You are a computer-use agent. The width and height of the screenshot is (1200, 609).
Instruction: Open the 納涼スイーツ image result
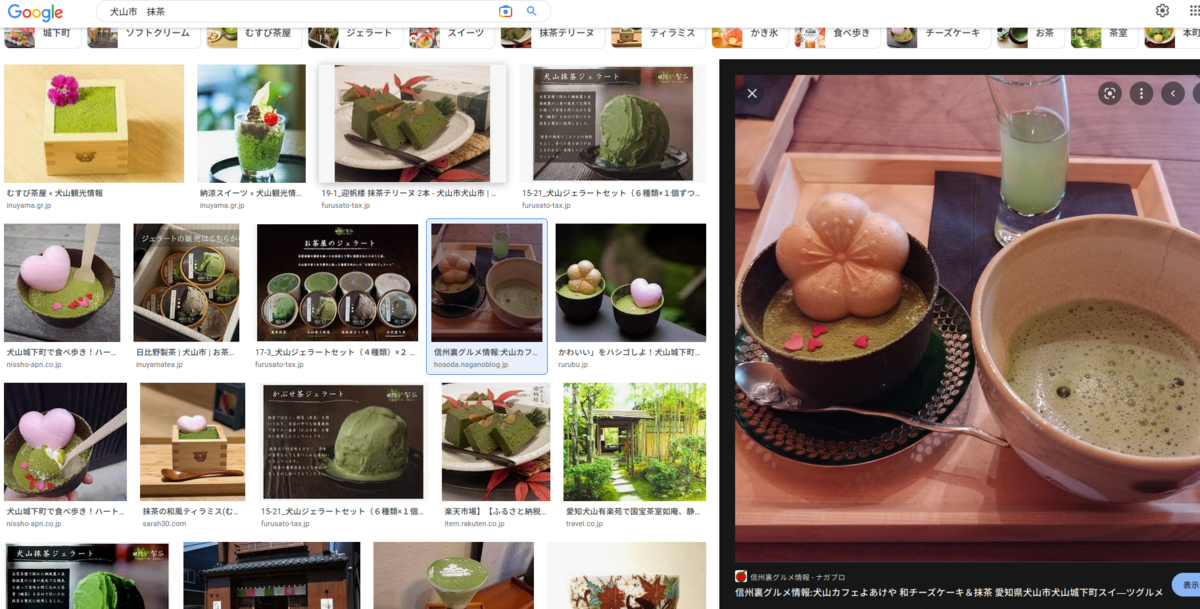(251, 124)
